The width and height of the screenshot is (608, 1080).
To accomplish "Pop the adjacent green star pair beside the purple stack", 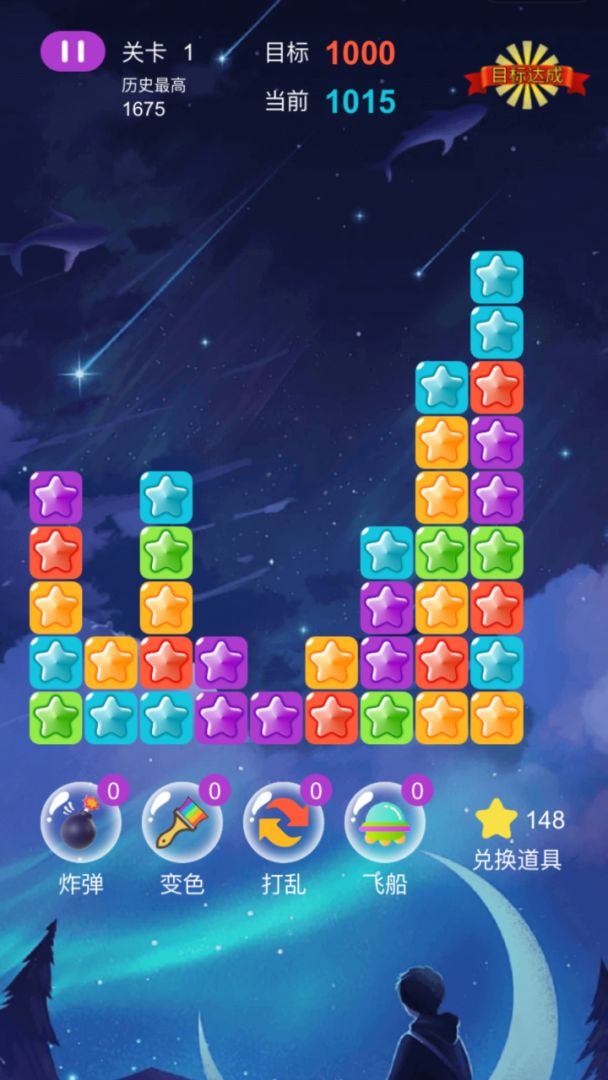I will pyautogui.click(x=442, y=552).
